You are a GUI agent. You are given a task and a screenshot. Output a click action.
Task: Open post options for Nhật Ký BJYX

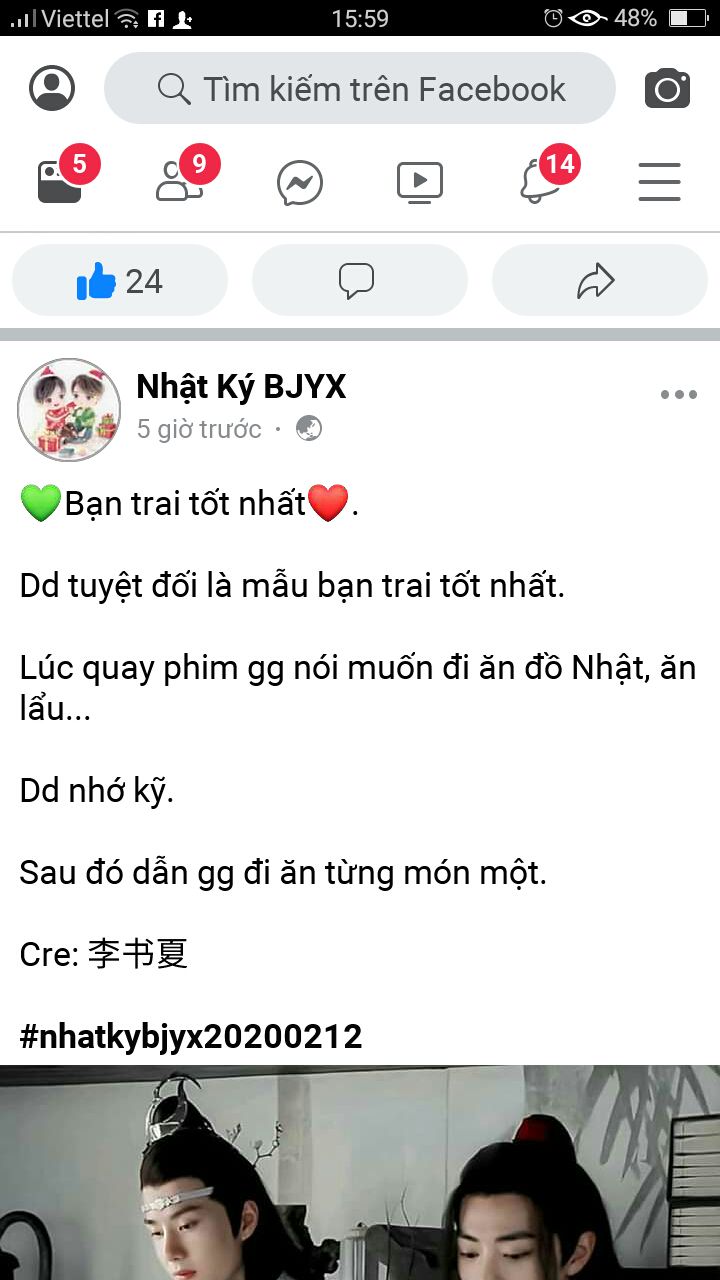678,395
